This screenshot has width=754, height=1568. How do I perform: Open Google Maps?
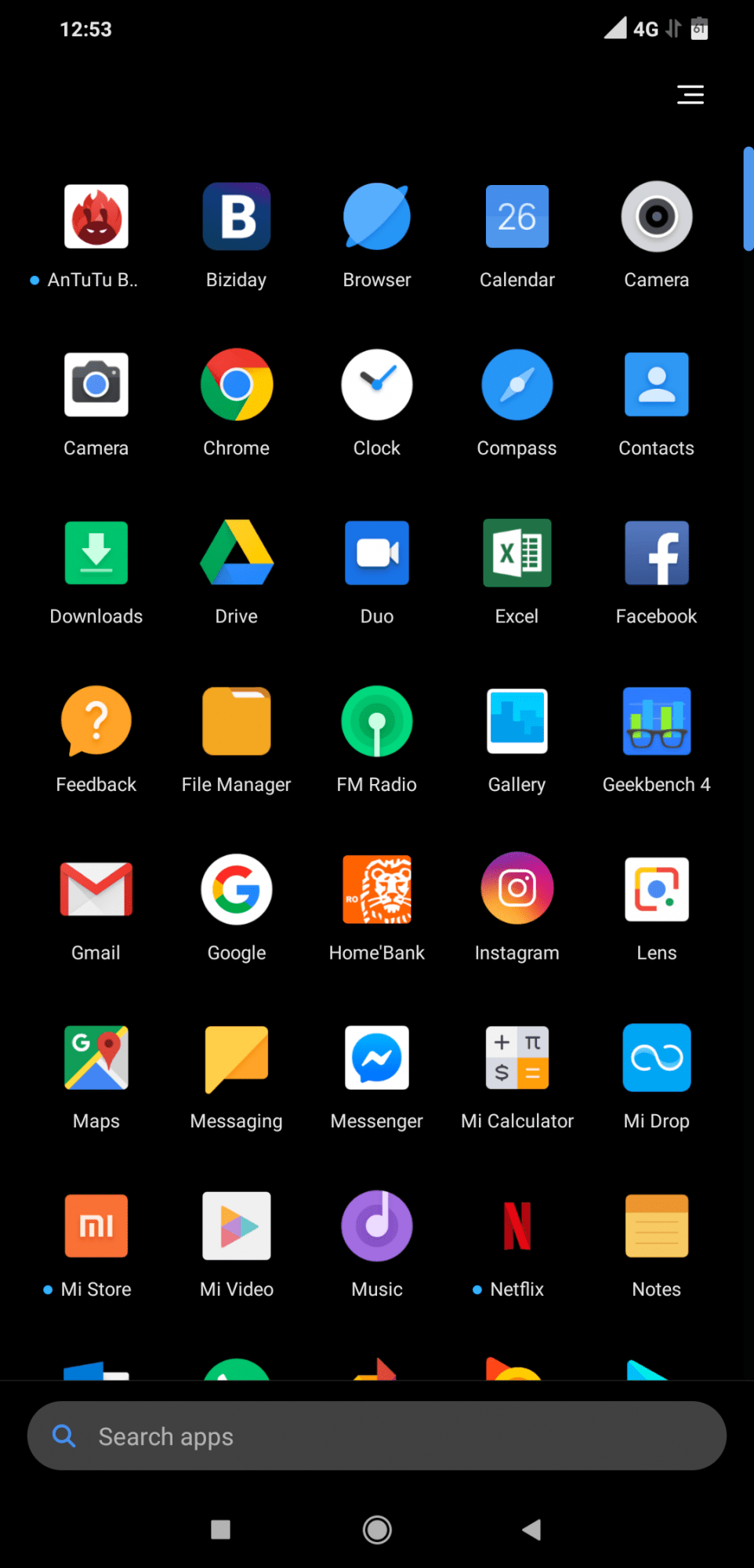click(x=96, y=1058)
